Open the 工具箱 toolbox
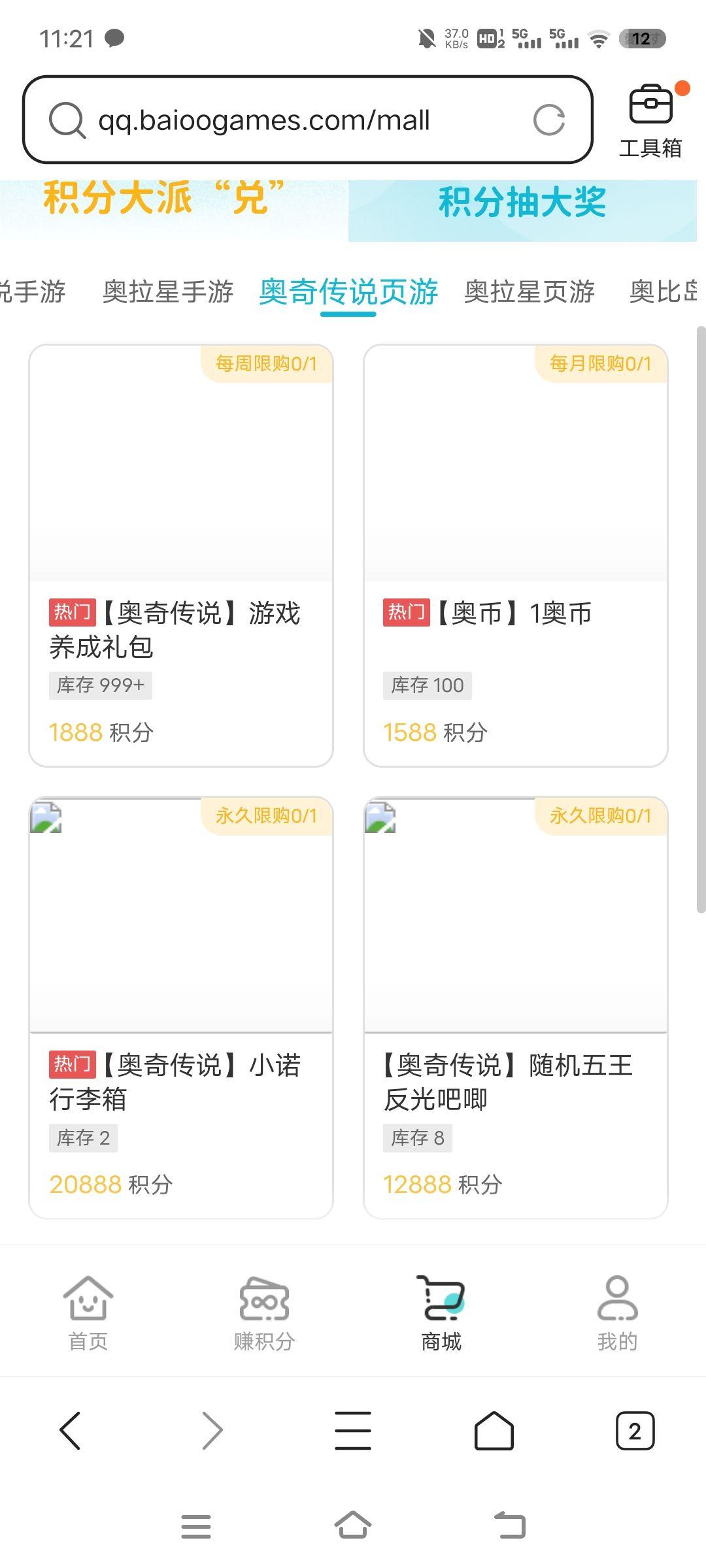The width and height of the screenshot is (706, 1568). pyautogui.click(x=650, y=122)
